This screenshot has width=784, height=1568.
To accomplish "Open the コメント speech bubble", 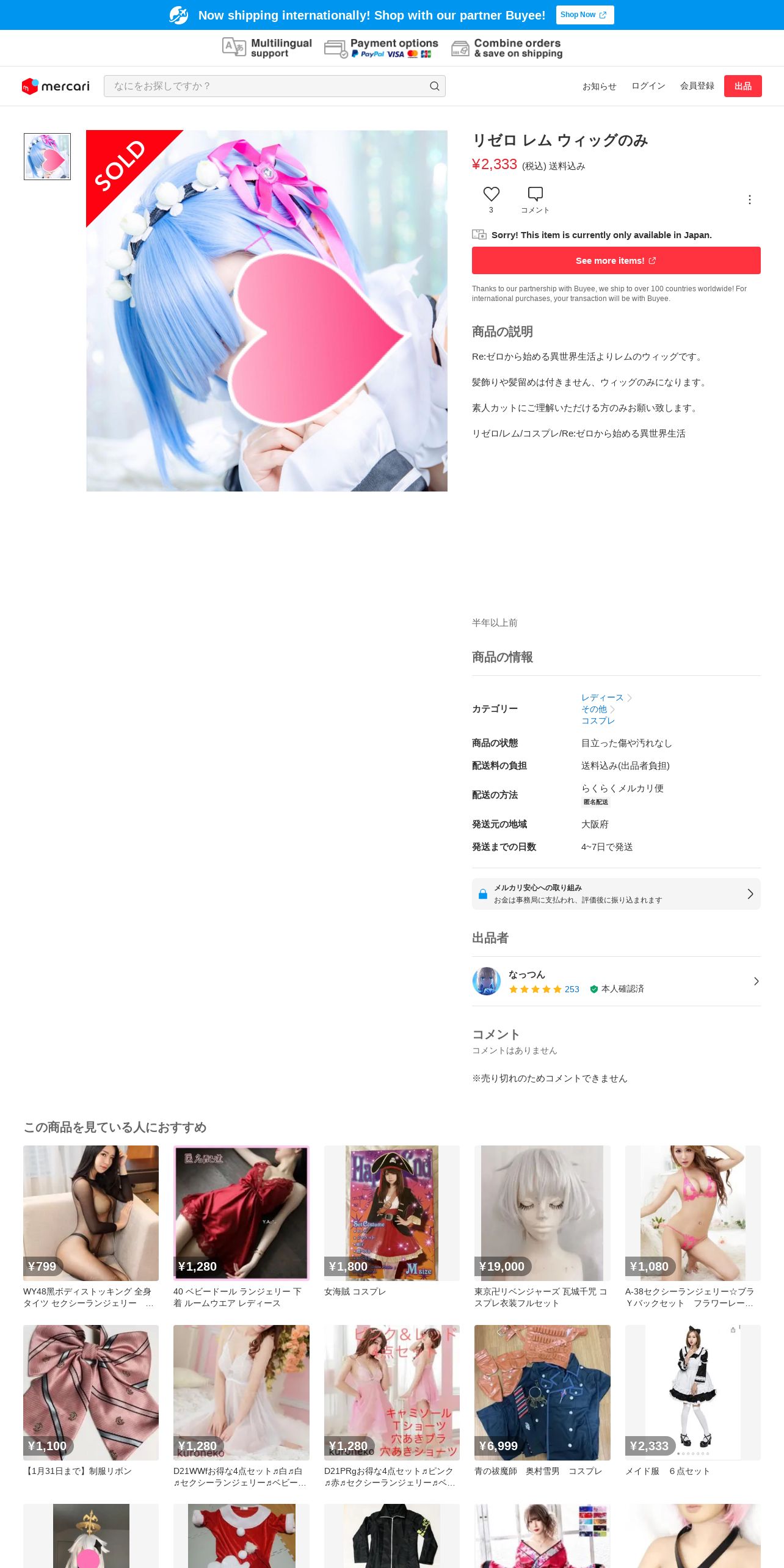I will coord(535,194).
